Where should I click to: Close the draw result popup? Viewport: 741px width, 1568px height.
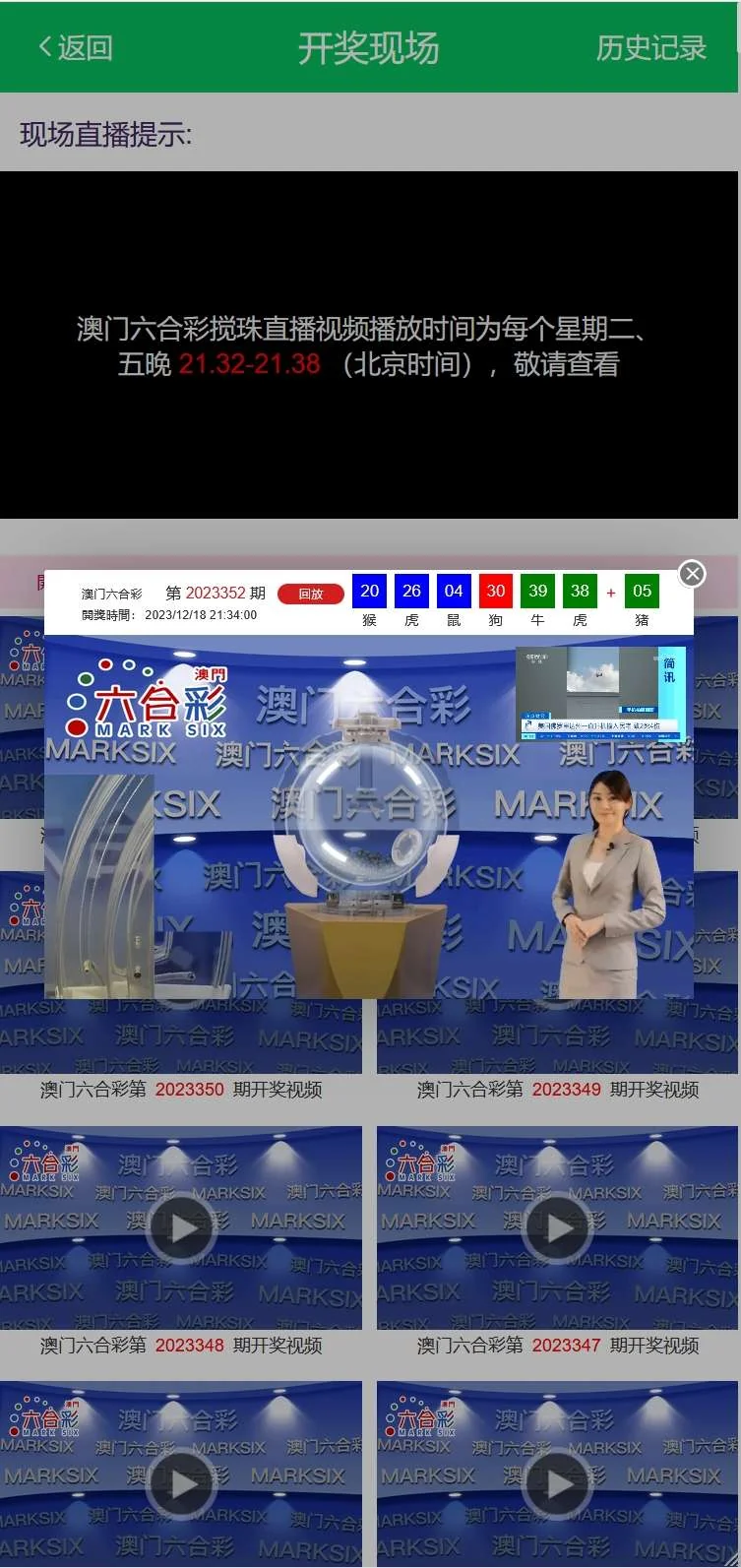(x=692, y=574)
